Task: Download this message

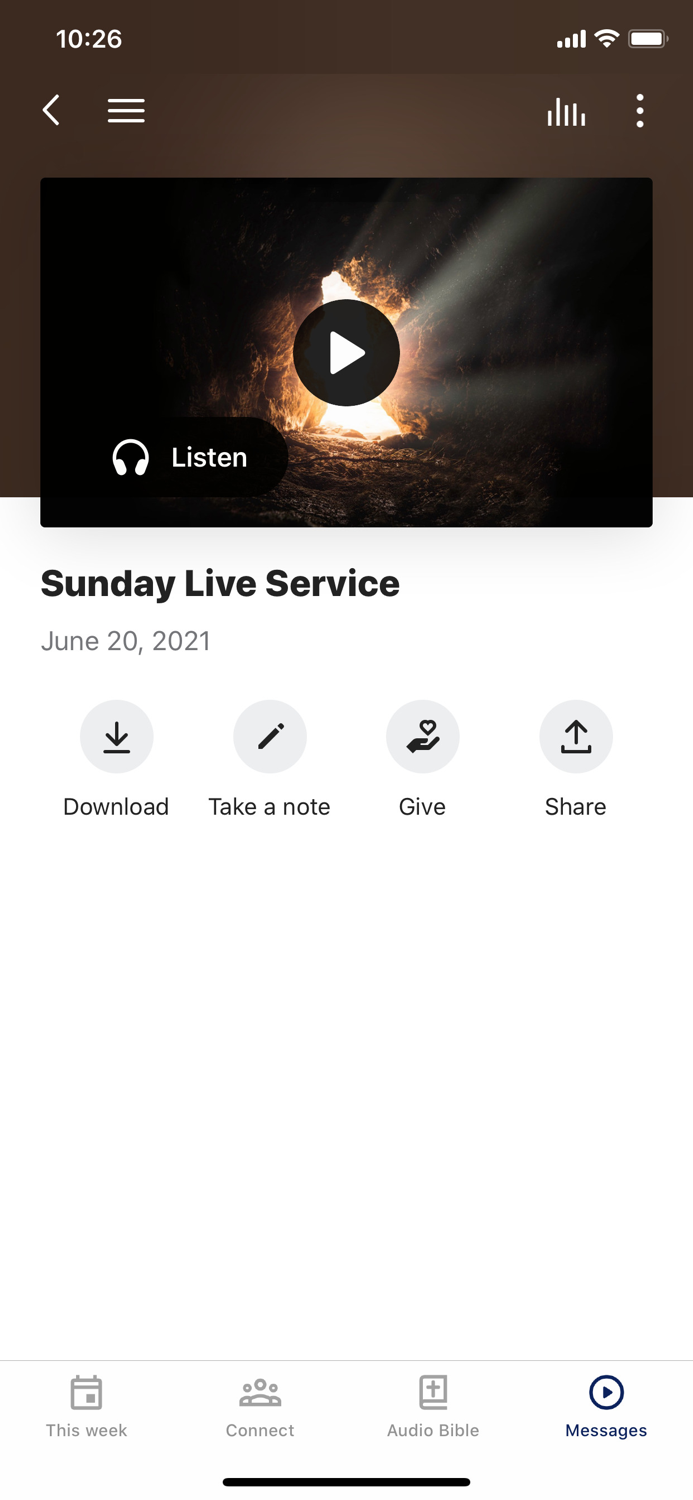Action: pyautogui.click(x=116, y=737)
